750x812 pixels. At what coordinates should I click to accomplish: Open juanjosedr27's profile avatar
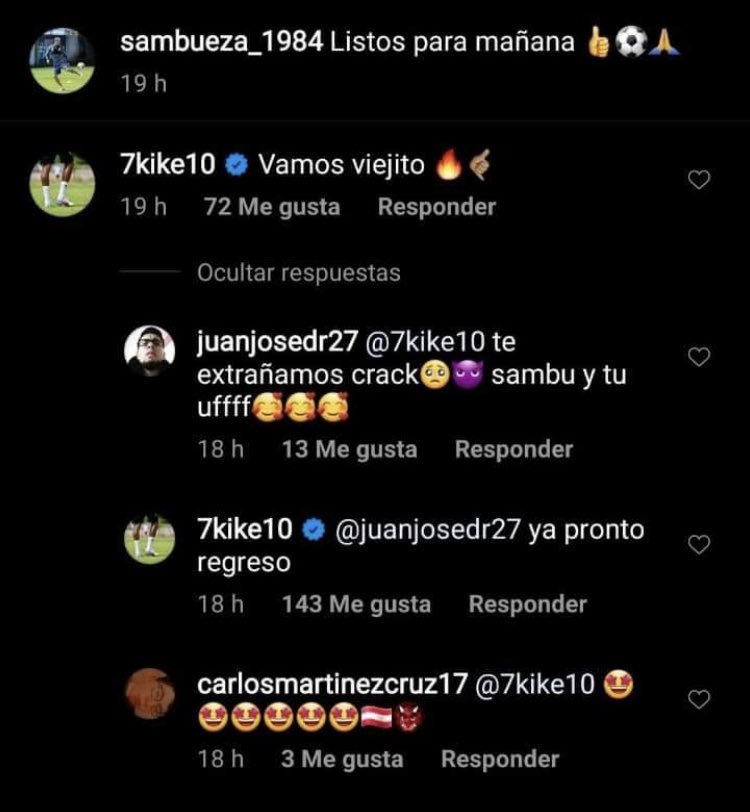coord(150,351)
